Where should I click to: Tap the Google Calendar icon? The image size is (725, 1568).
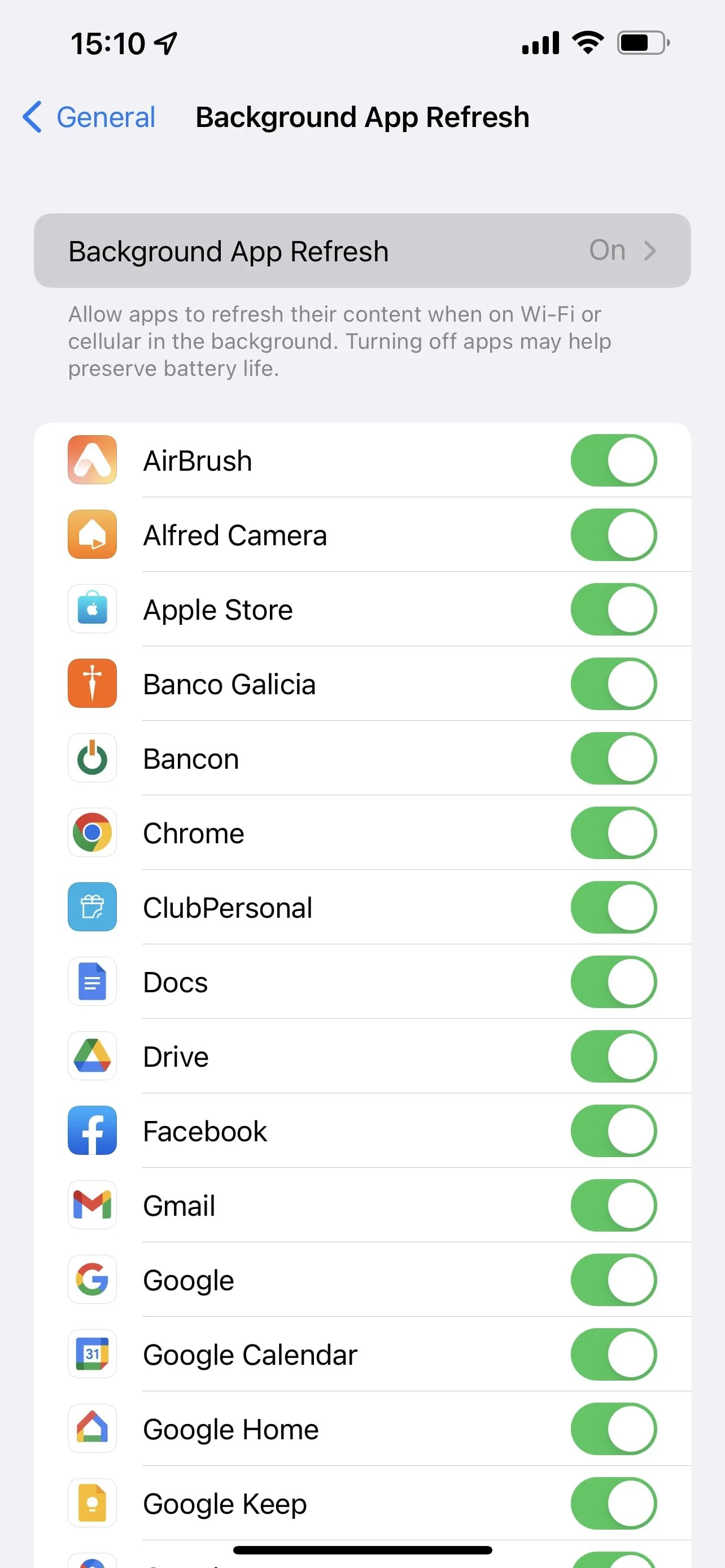[92, 1354]
